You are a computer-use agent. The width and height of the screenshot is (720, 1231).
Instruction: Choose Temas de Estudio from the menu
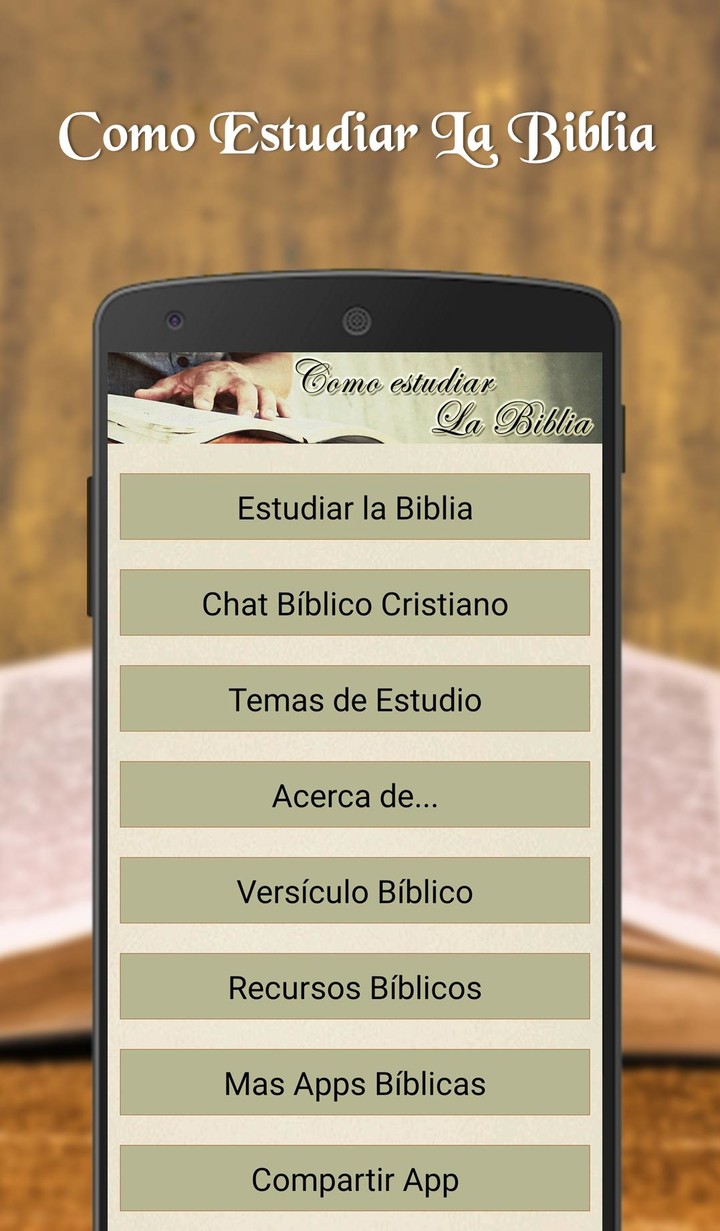coord(354,700)
